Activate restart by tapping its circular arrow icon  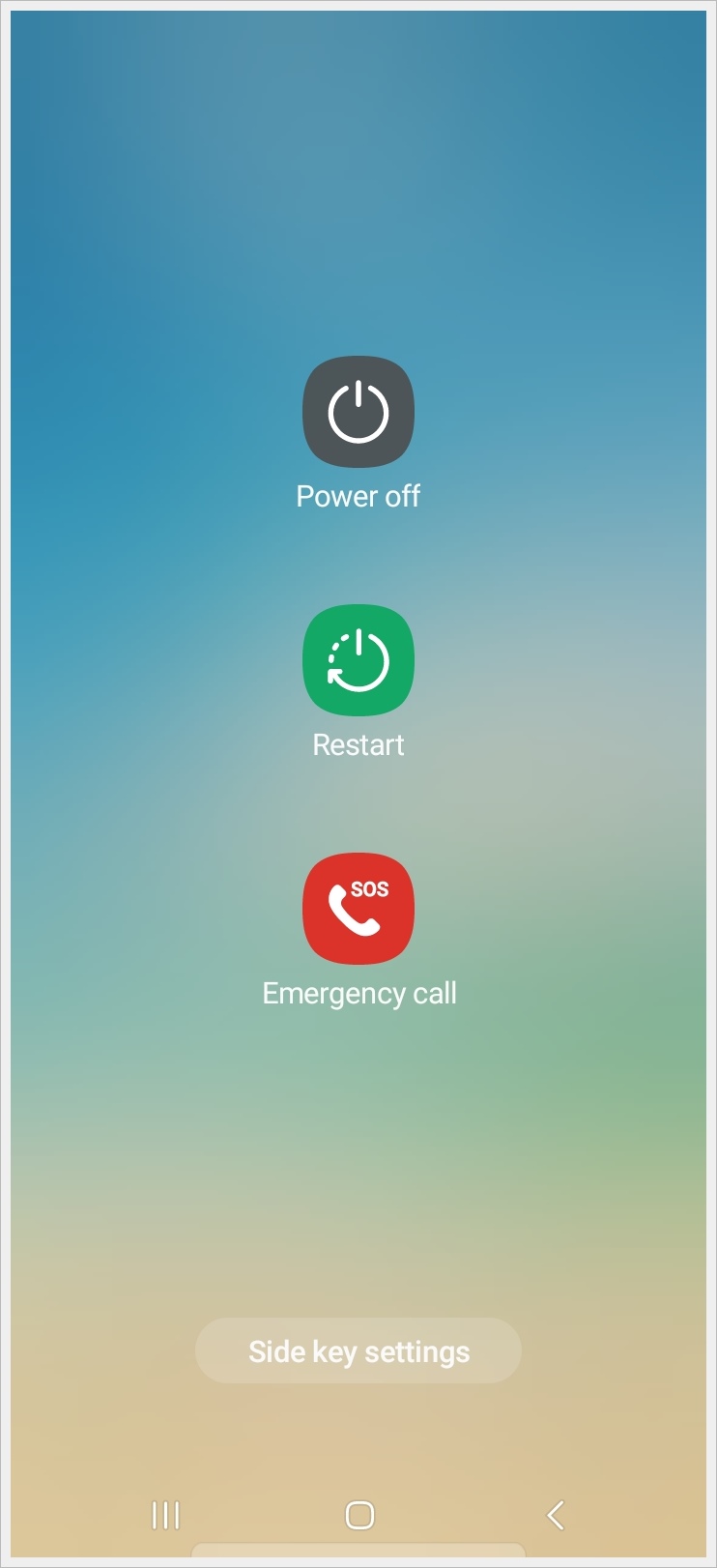coord(358,660)
